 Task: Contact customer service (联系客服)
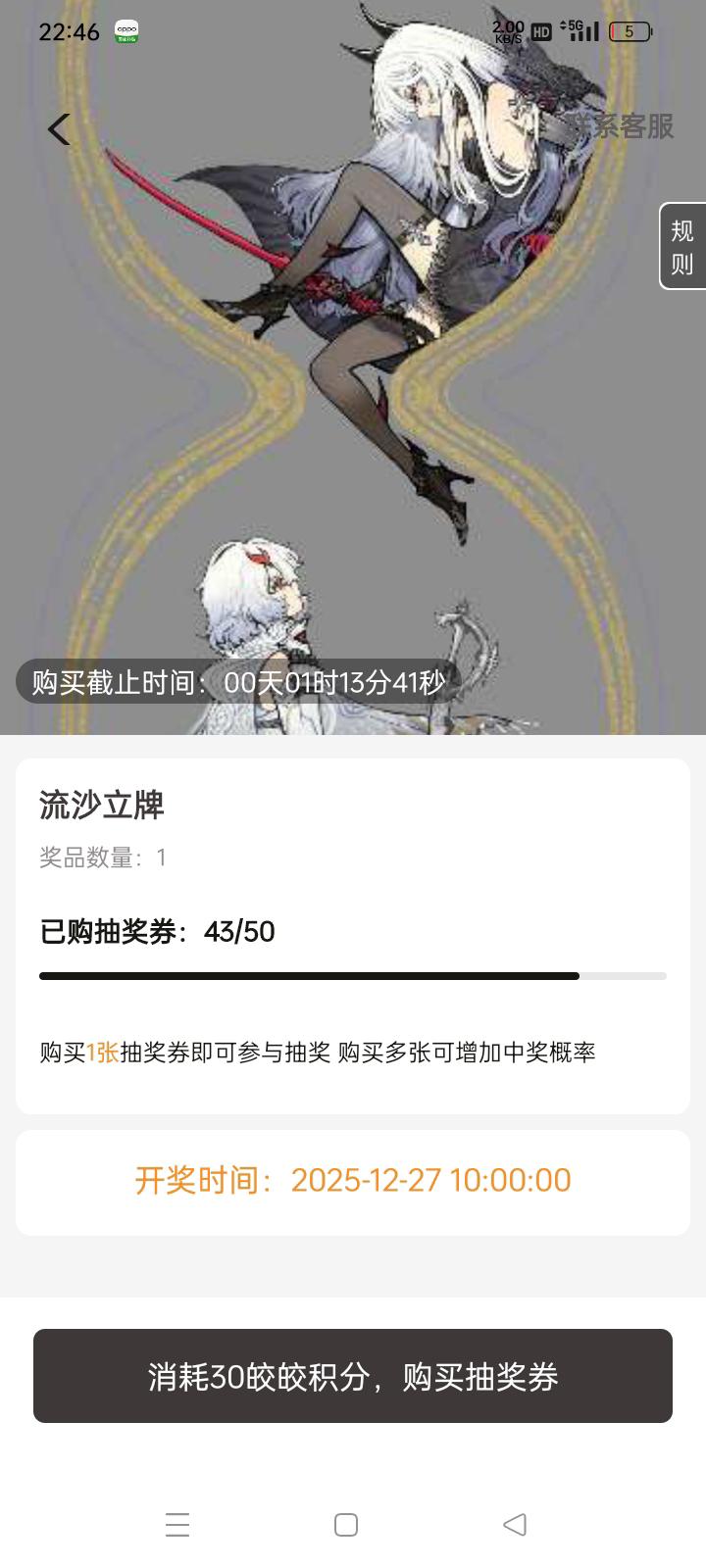[622, 126]
